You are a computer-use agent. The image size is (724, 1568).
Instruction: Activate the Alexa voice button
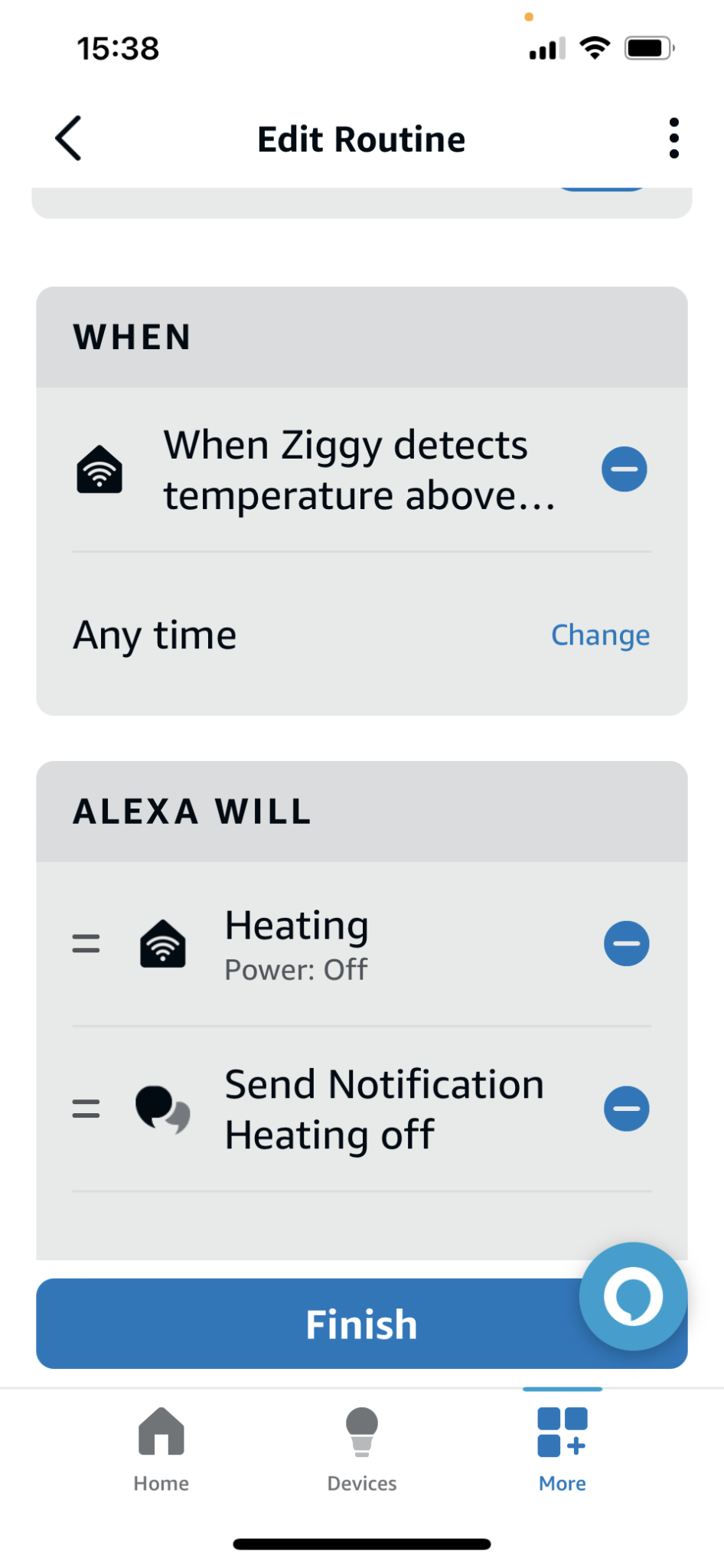click(633, 1296)
